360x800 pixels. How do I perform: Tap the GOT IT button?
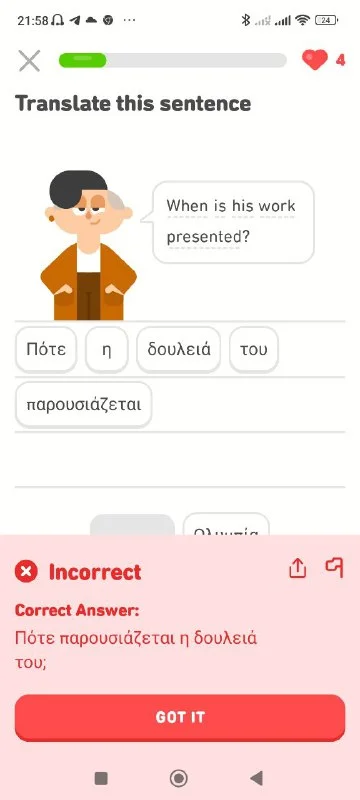(180, 717)
